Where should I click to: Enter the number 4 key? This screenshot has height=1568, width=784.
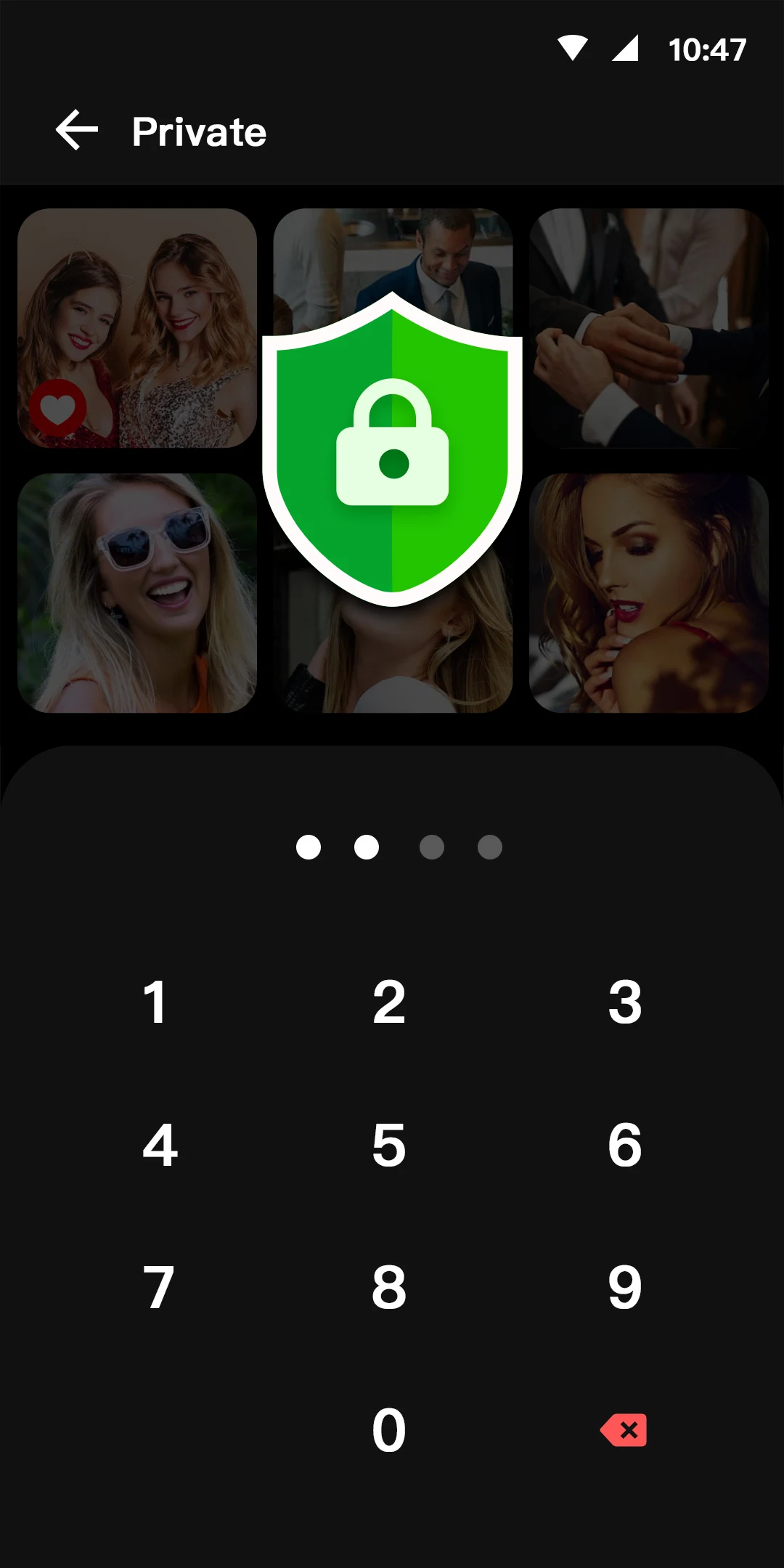[160, 1145]
